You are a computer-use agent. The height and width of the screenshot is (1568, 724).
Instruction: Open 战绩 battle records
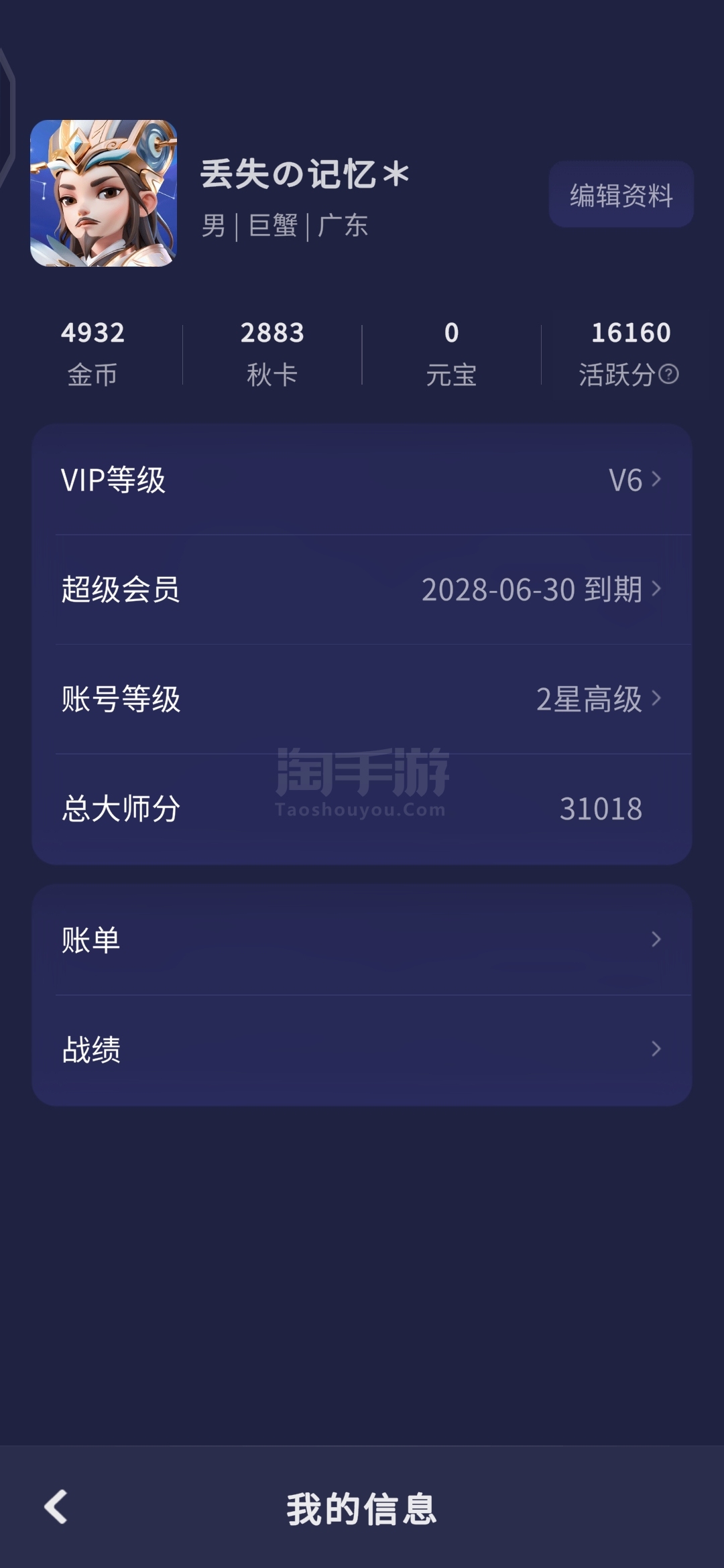pyautogui.click(x=362, y=1049)
